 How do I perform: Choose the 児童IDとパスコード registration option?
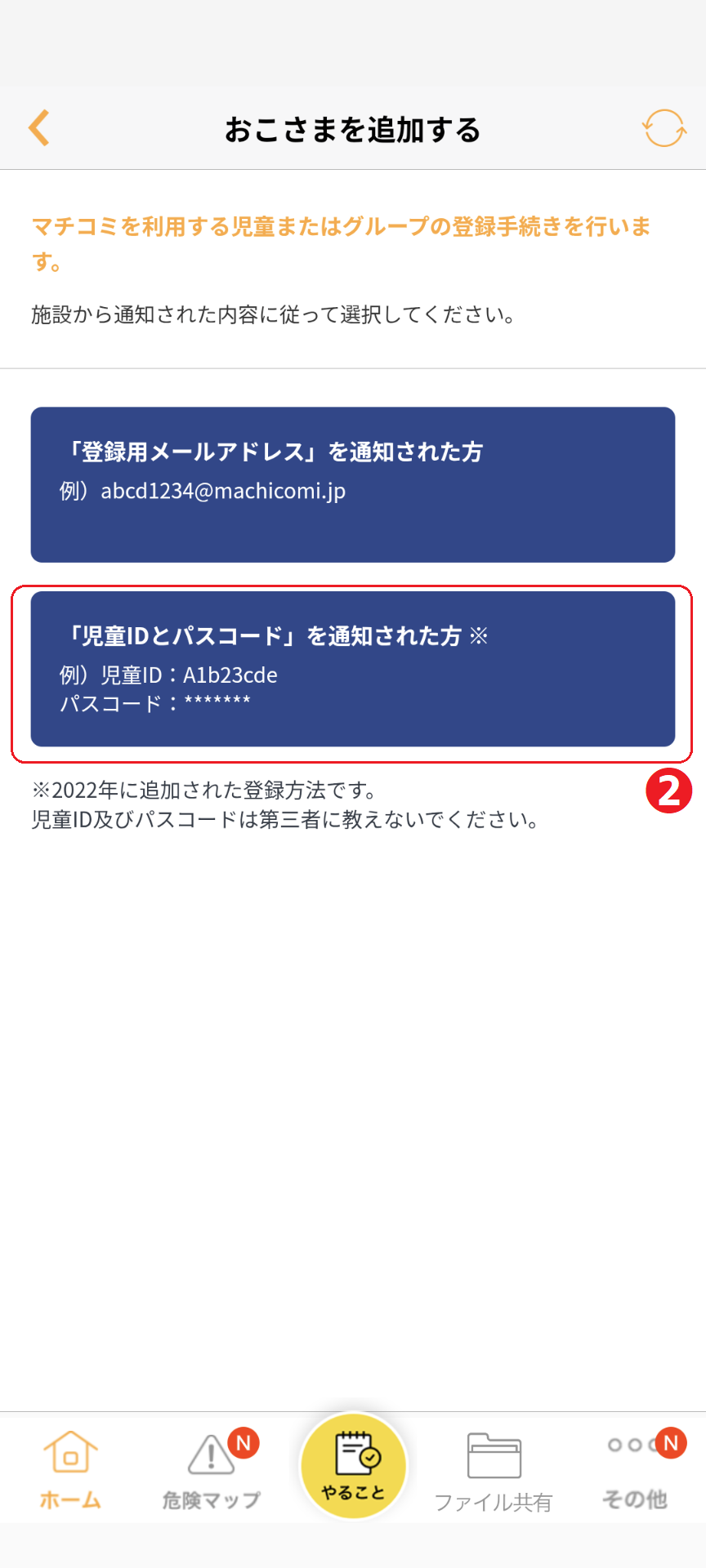(353, 669)
